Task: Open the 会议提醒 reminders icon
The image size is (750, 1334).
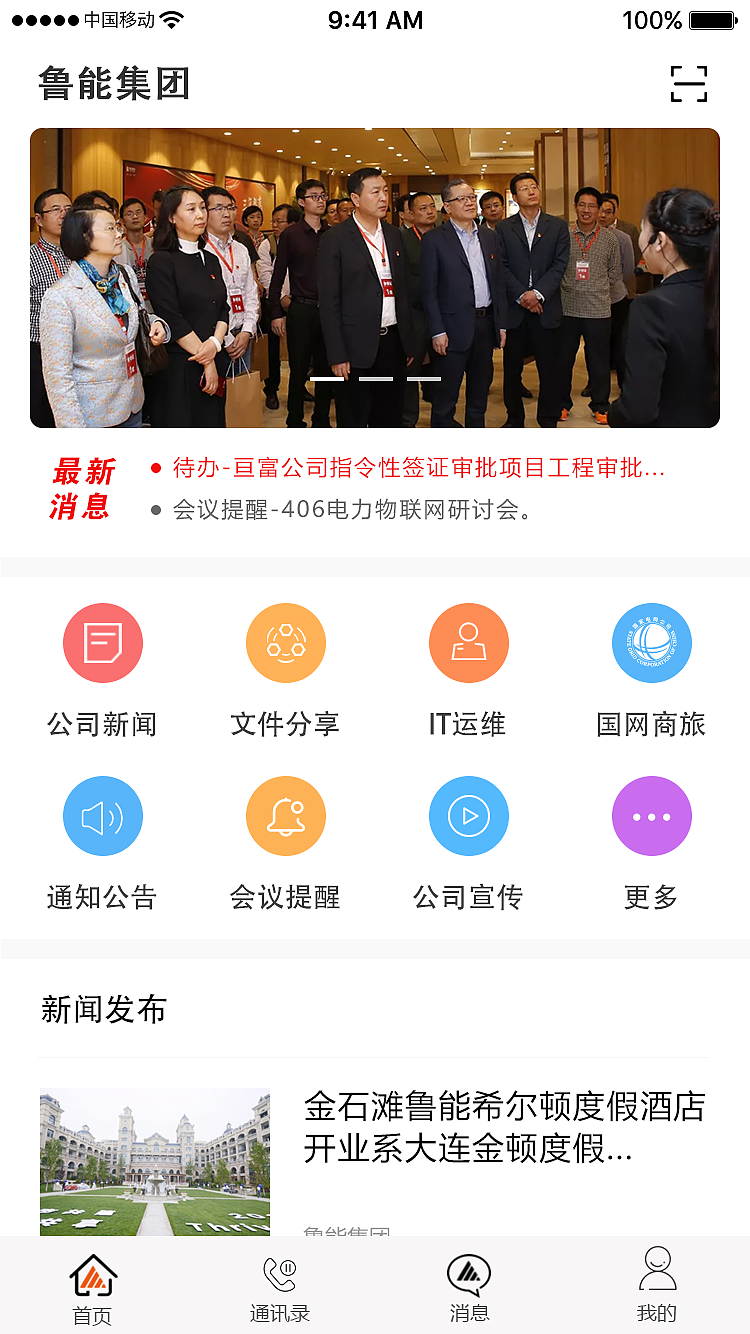Action: click(286, 816)
